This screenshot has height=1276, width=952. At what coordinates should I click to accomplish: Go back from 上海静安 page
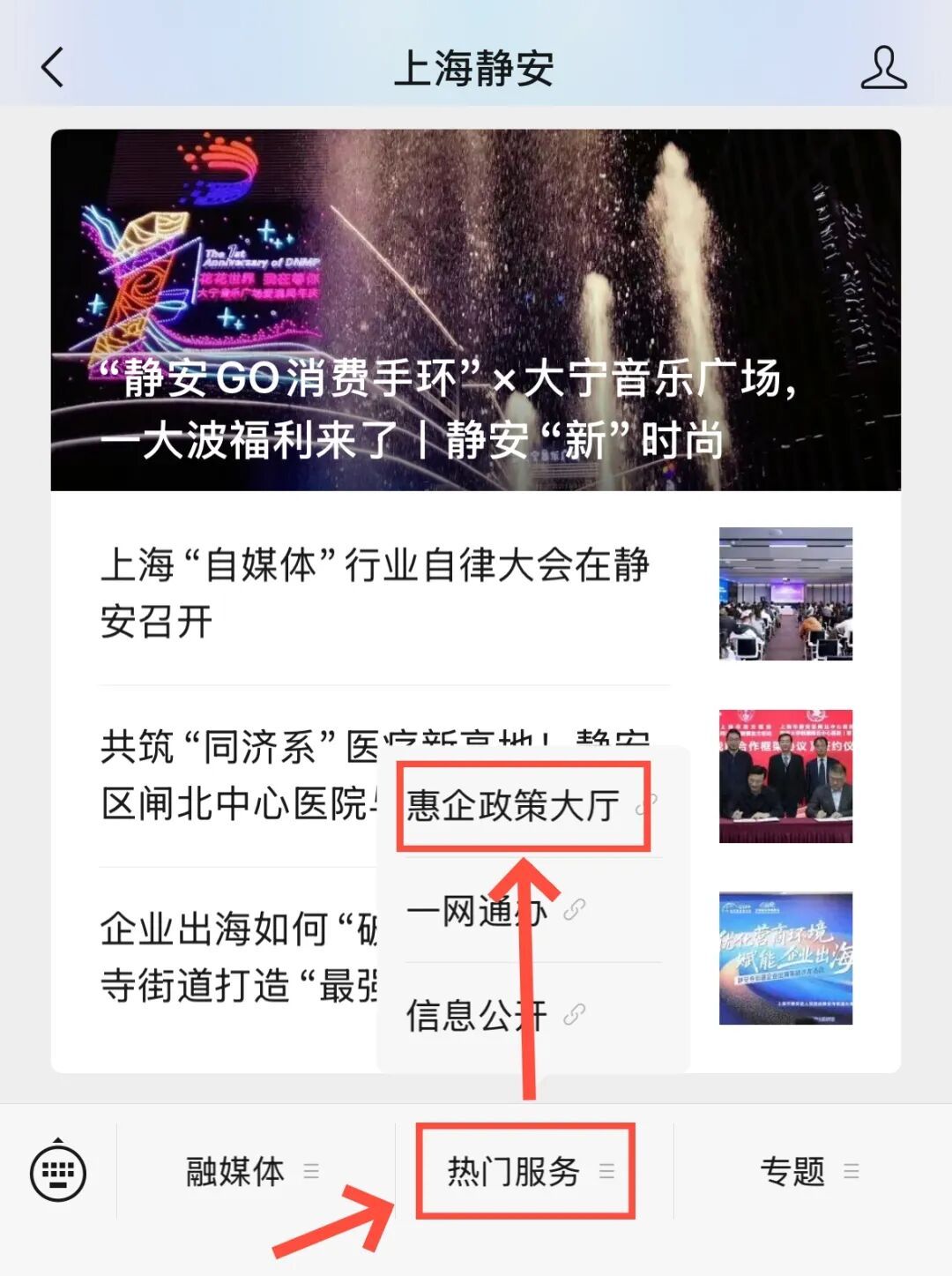coord(53,67)
